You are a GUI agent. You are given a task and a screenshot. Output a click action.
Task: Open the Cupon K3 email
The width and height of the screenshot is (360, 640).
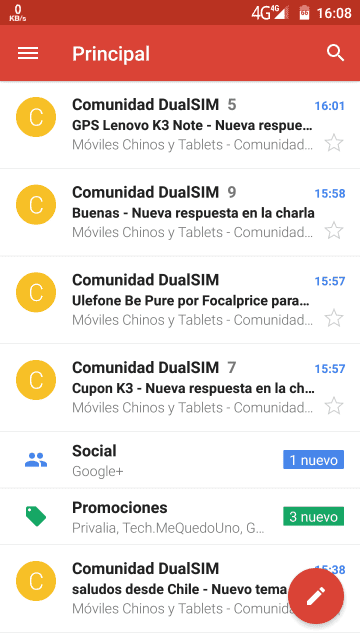tap(180, 388)
